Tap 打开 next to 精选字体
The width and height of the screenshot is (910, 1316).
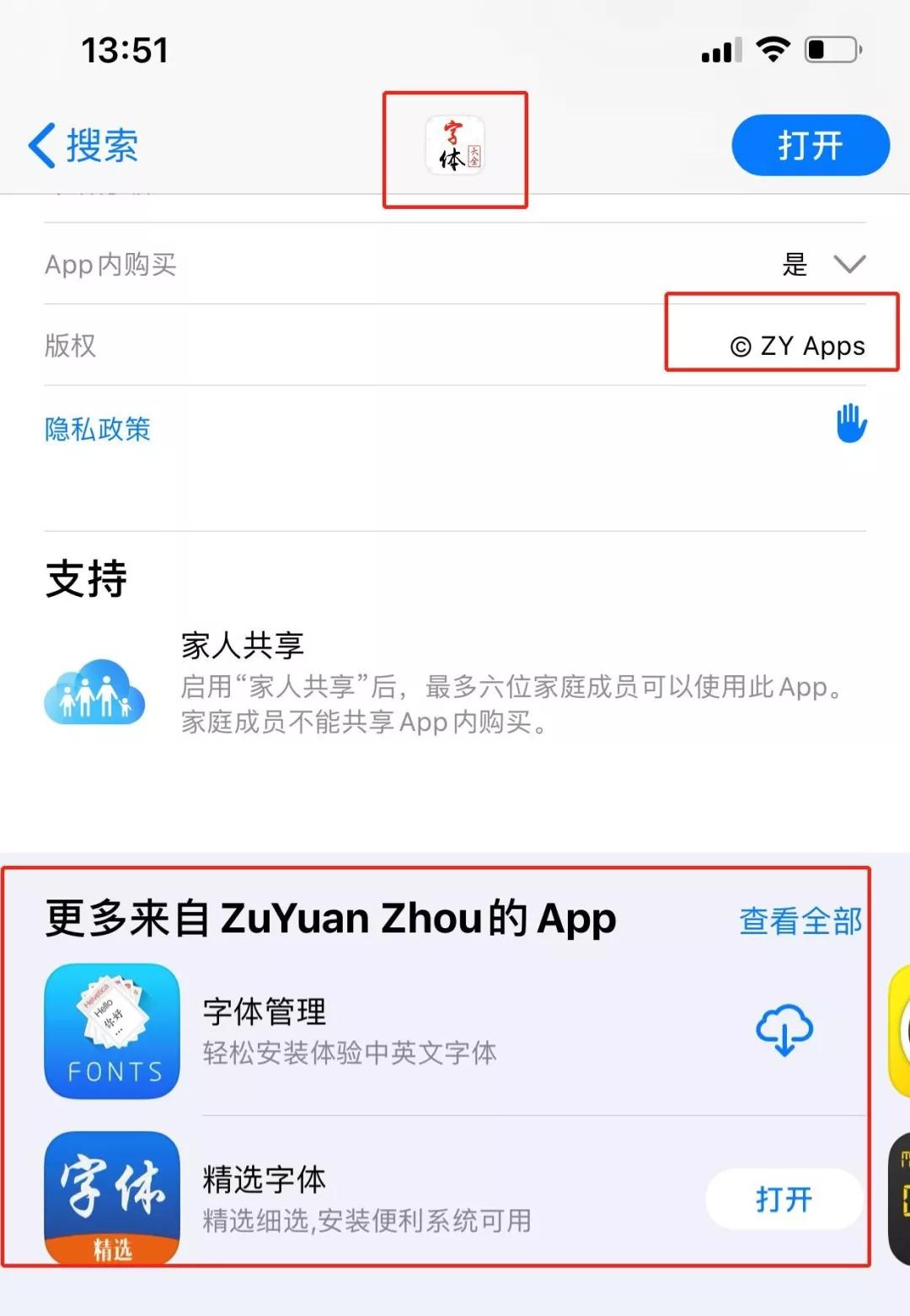[784, 1199]
